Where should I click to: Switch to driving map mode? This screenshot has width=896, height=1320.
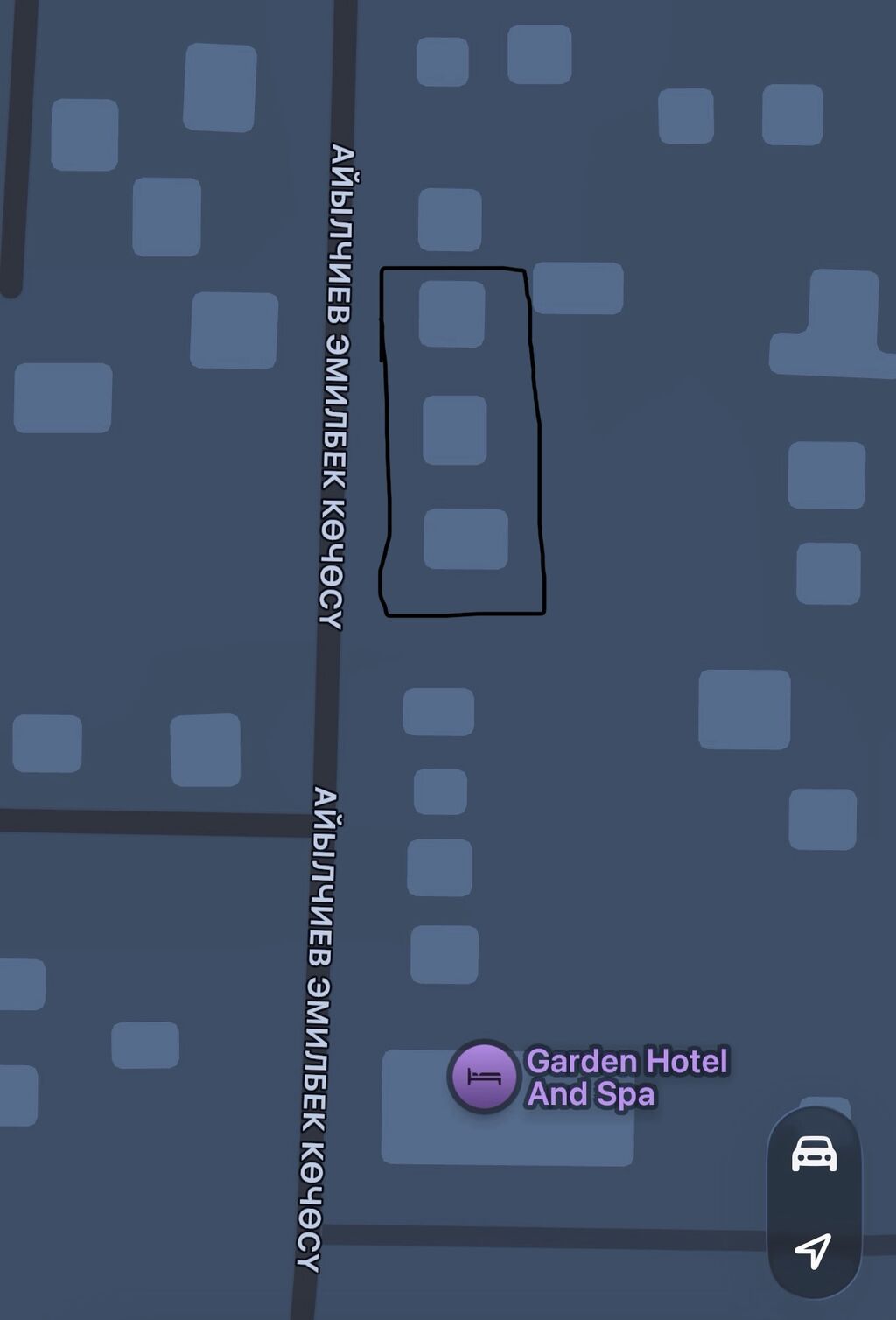pos(814,1154)
